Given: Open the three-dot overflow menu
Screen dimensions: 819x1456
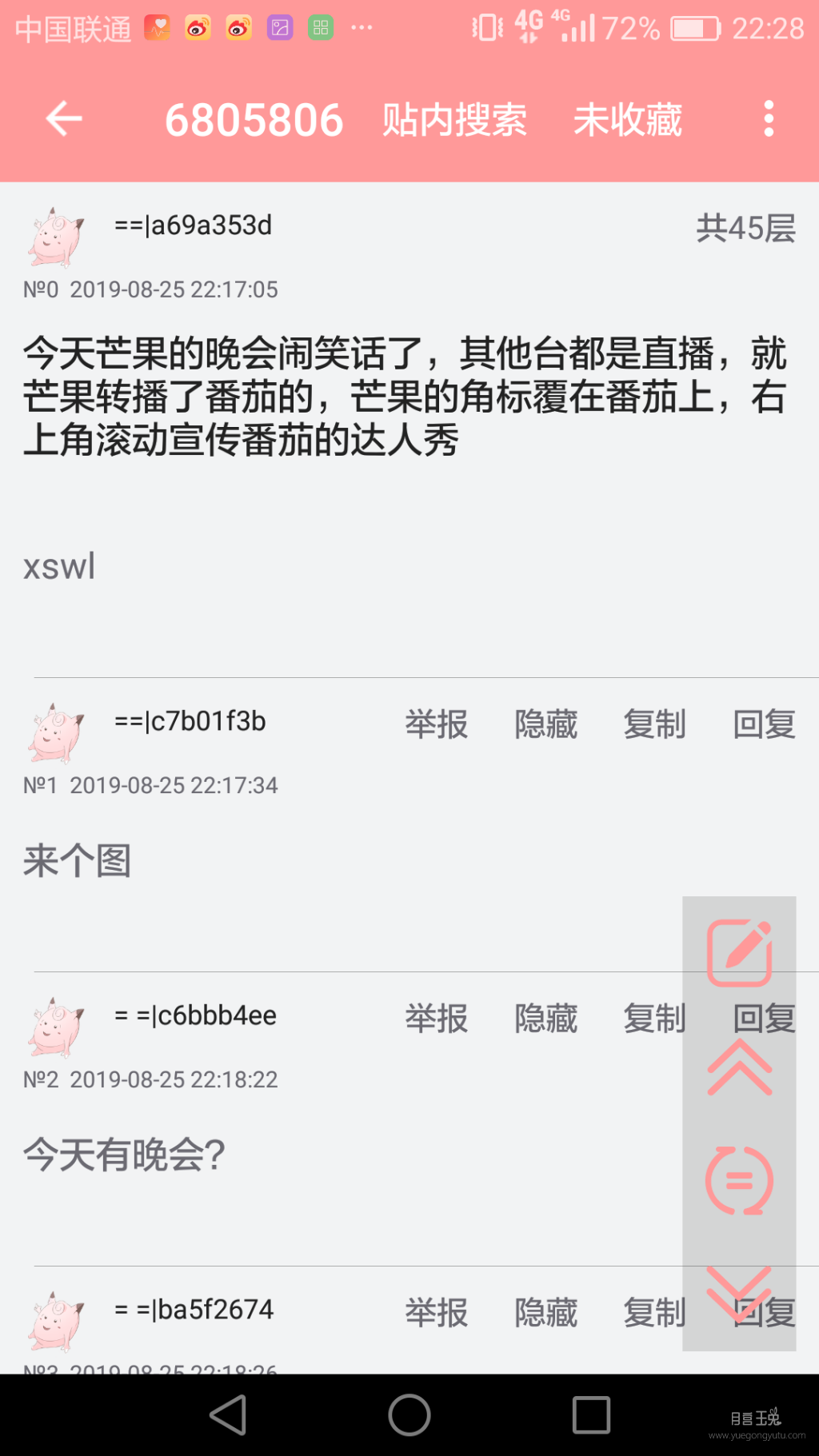Looking at the screenshot, I should (x=768, y=118).
